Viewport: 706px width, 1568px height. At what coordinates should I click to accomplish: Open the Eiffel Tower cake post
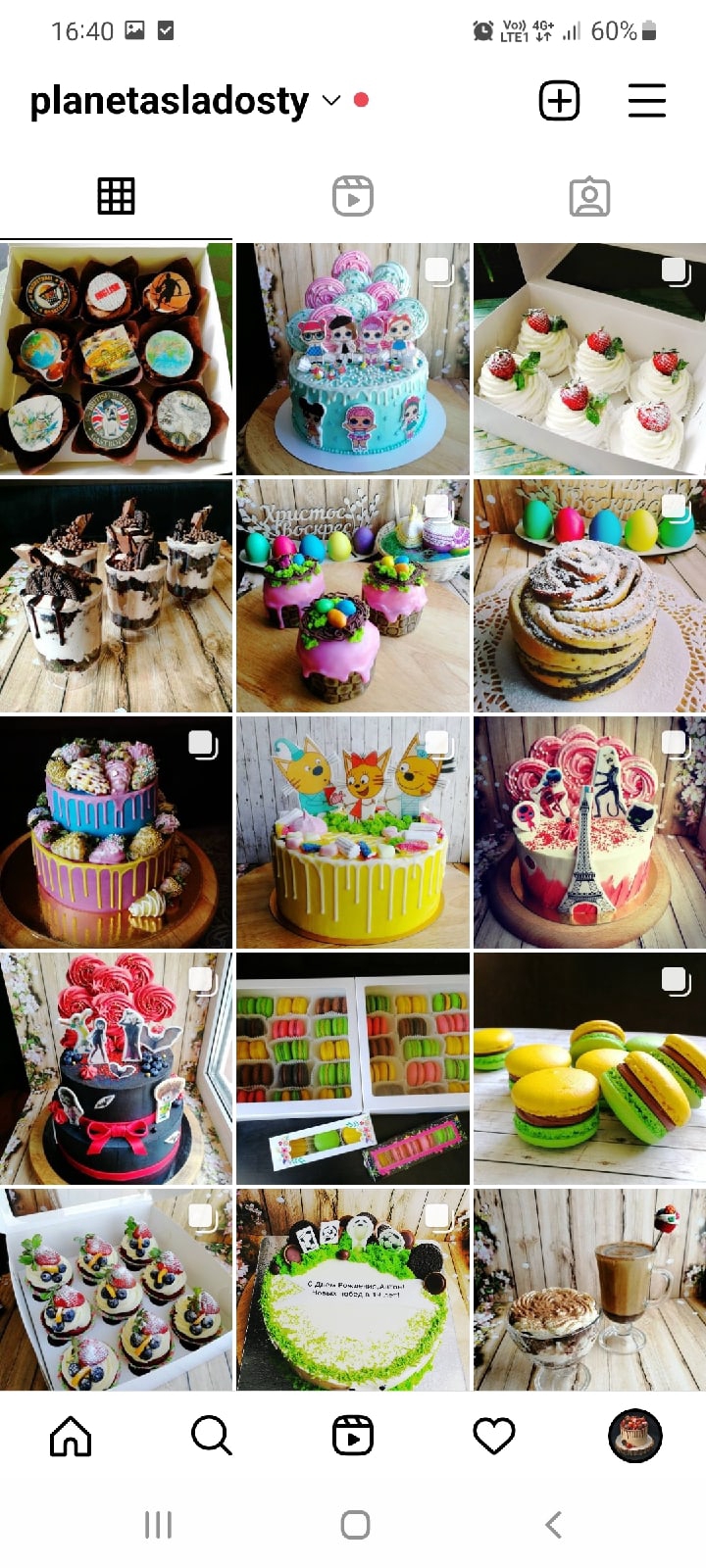point(589,833)
